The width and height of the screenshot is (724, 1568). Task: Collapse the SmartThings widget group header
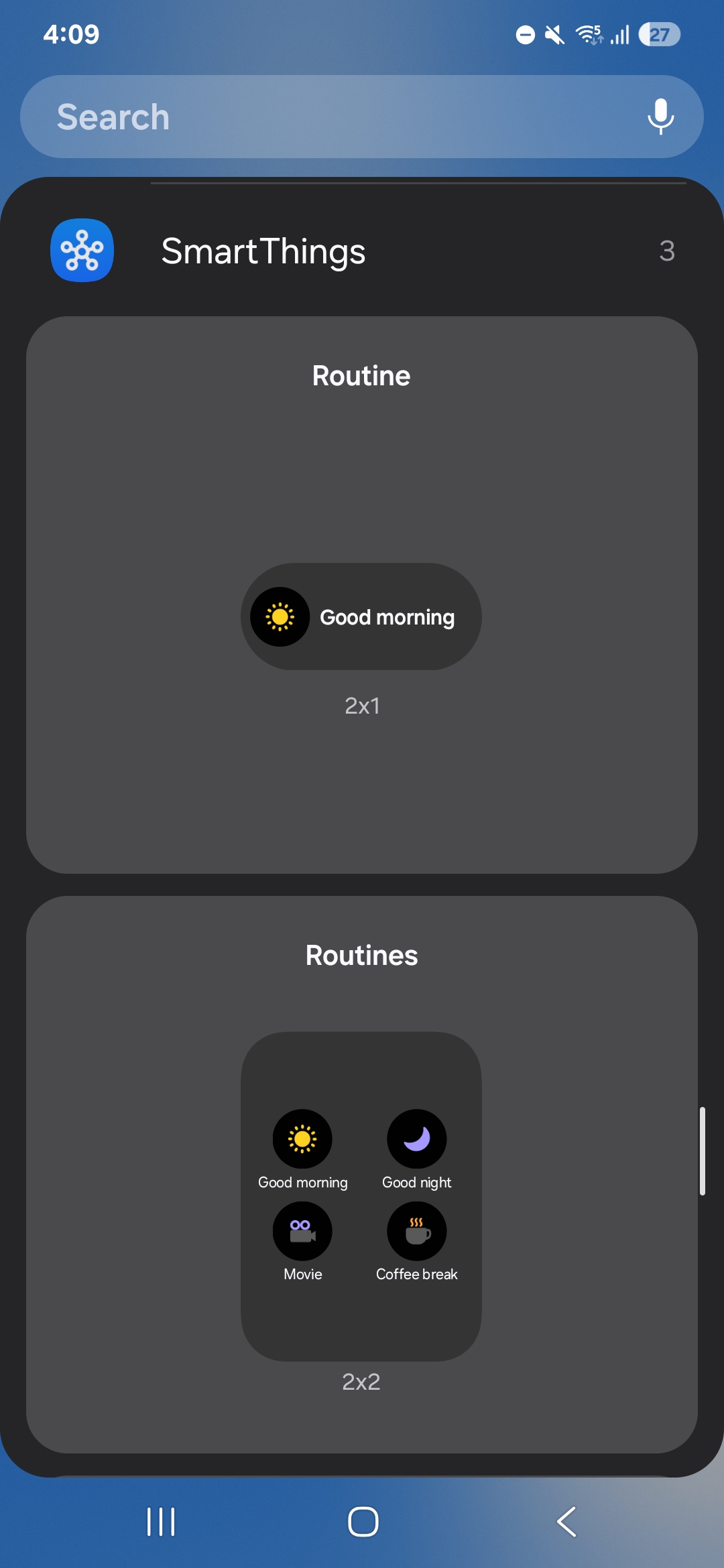[x=362, y=251]
